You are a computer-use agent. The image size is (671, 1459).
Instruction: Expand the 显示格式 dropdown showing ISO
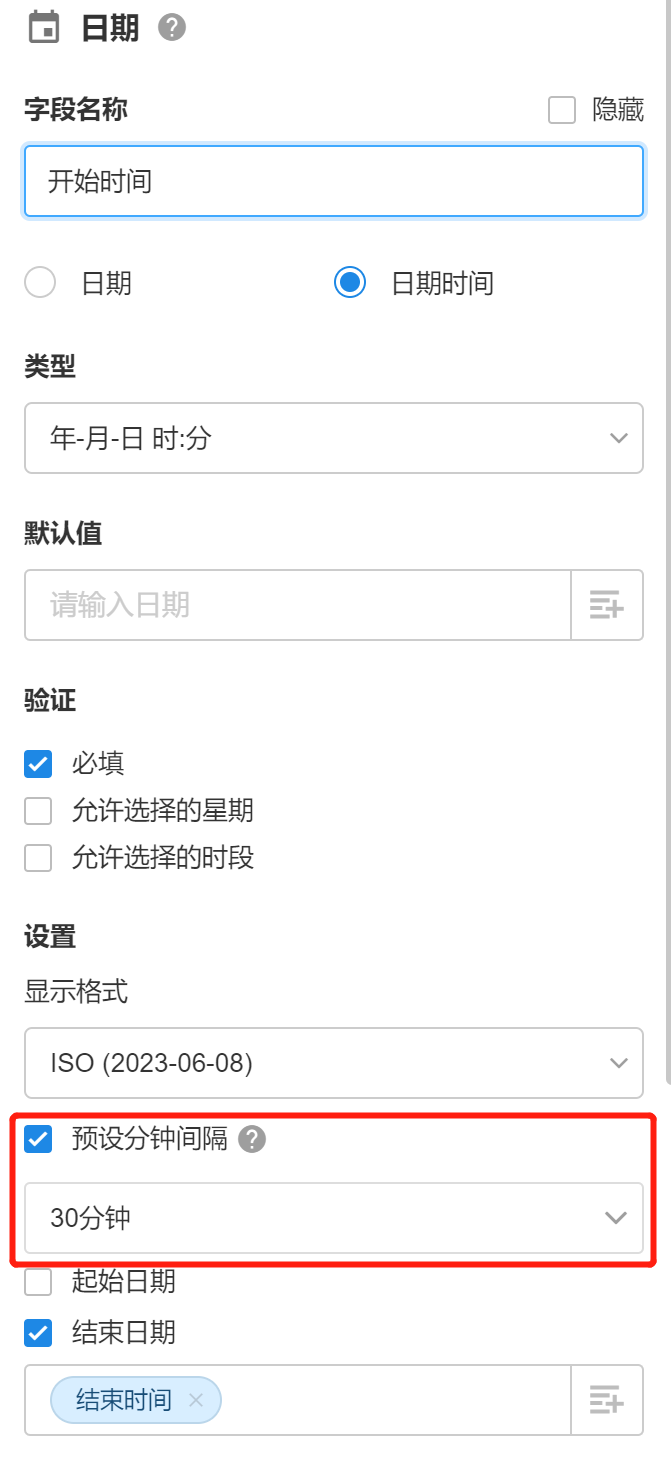[x=333, y=1062]
